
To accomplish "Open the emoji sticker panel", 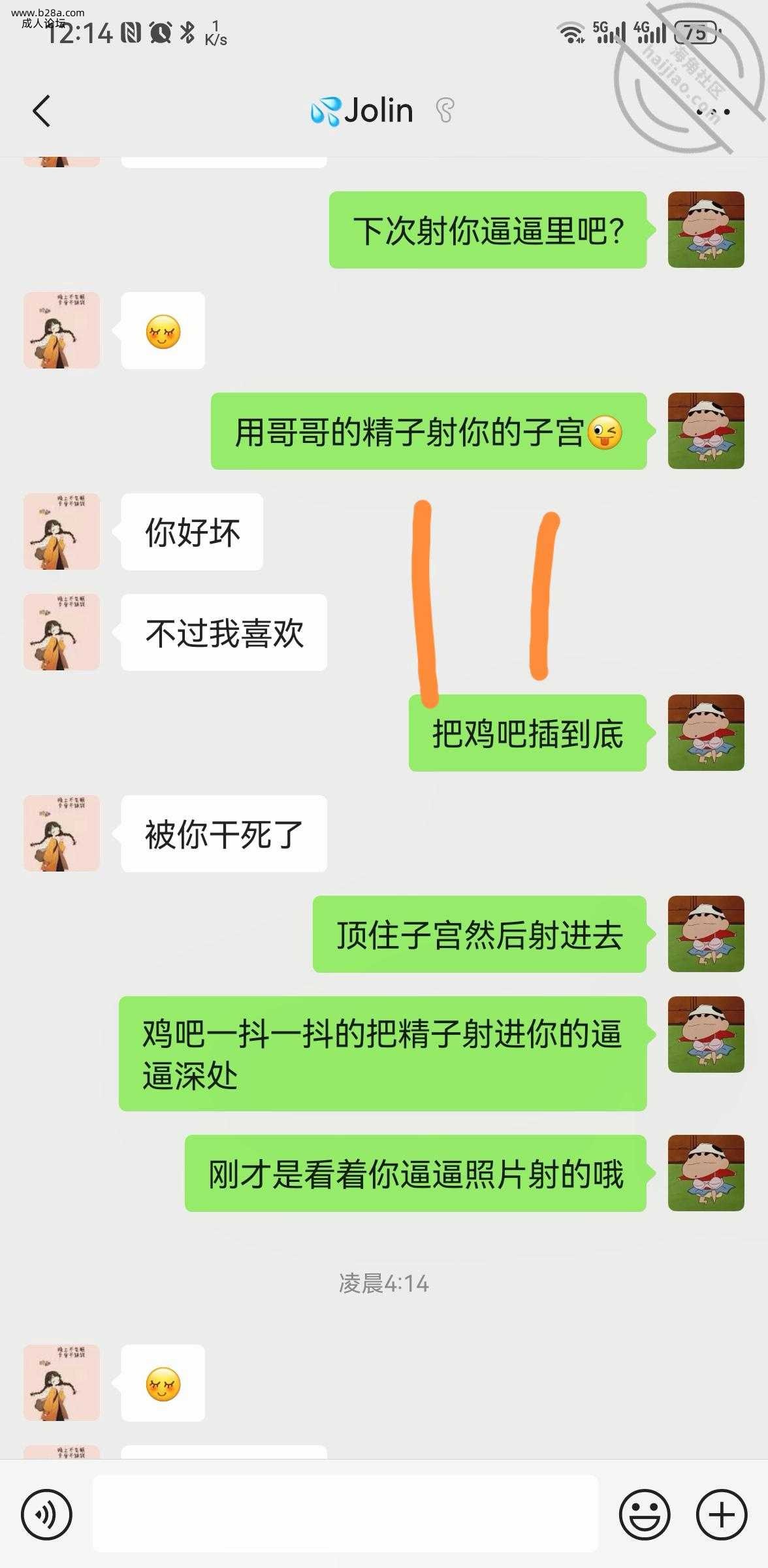I will (644, 1514).
